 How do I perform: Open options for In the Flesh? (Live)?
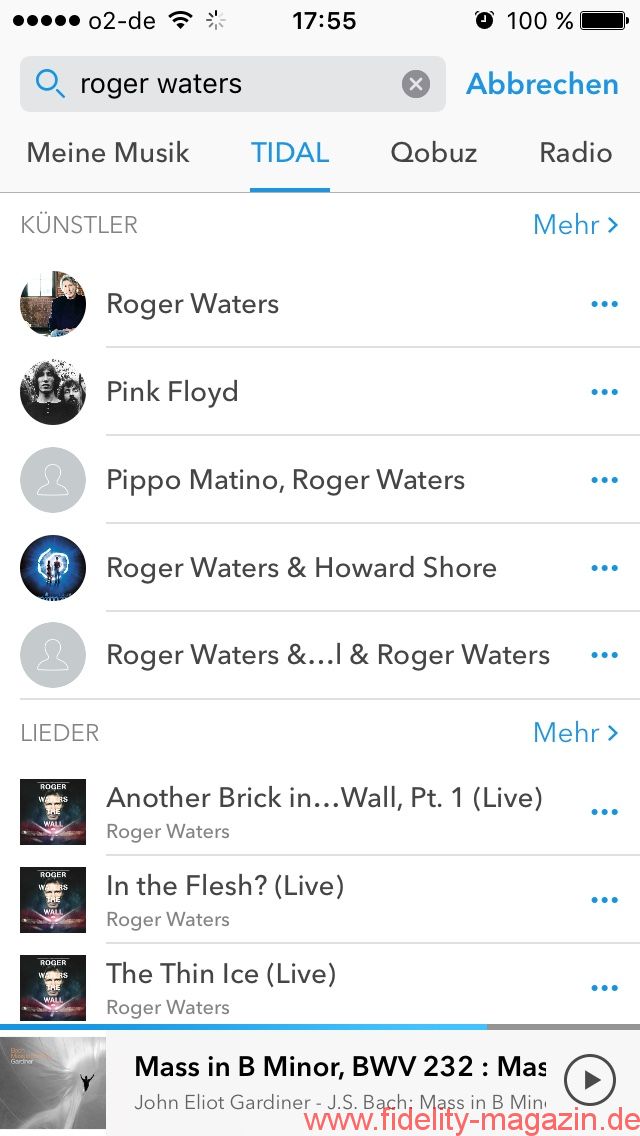click(604, 900)
